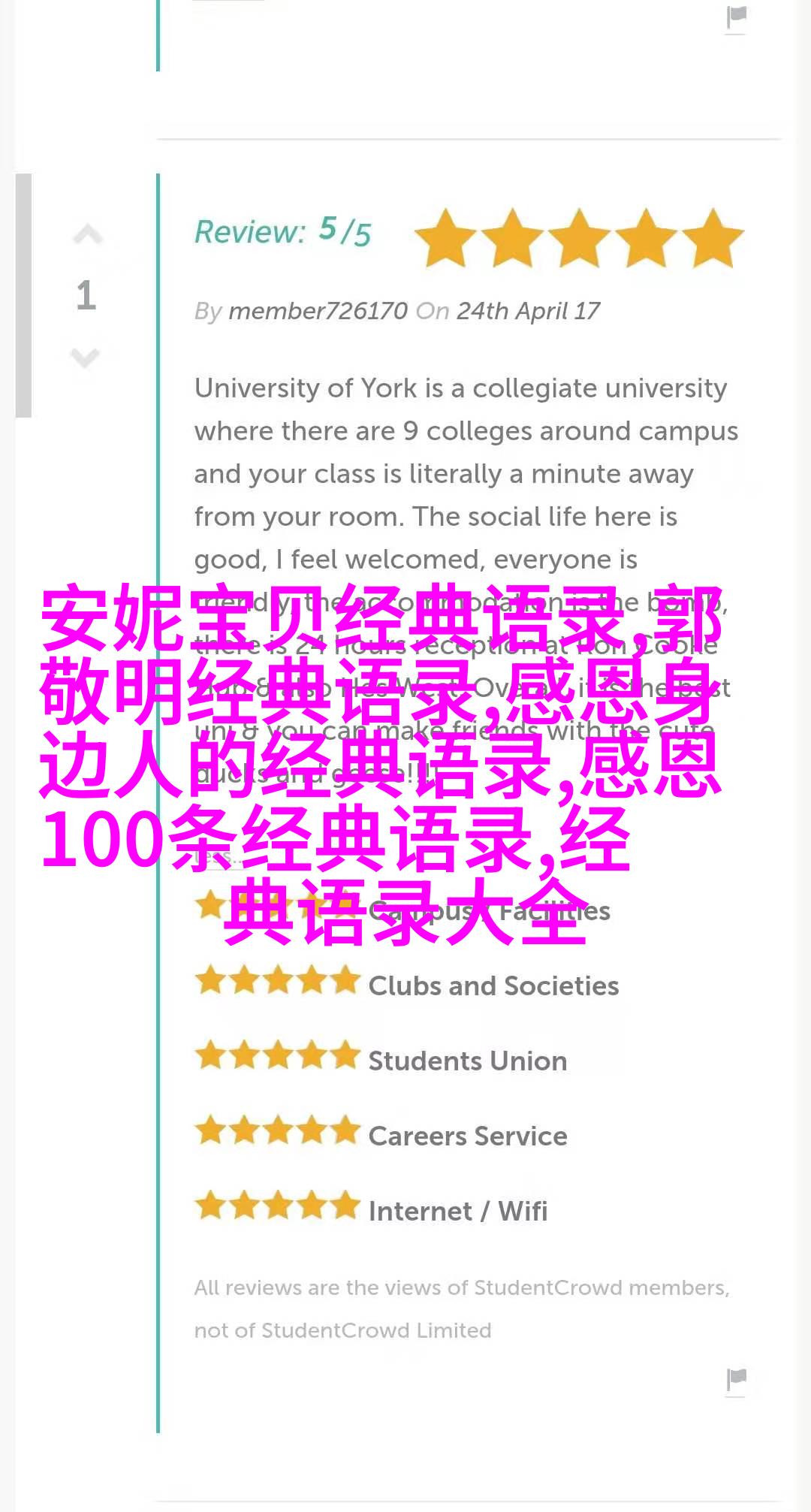Screen dimensions: 811x1512
Task: Downvote the review by member726170
Action: 86,358
